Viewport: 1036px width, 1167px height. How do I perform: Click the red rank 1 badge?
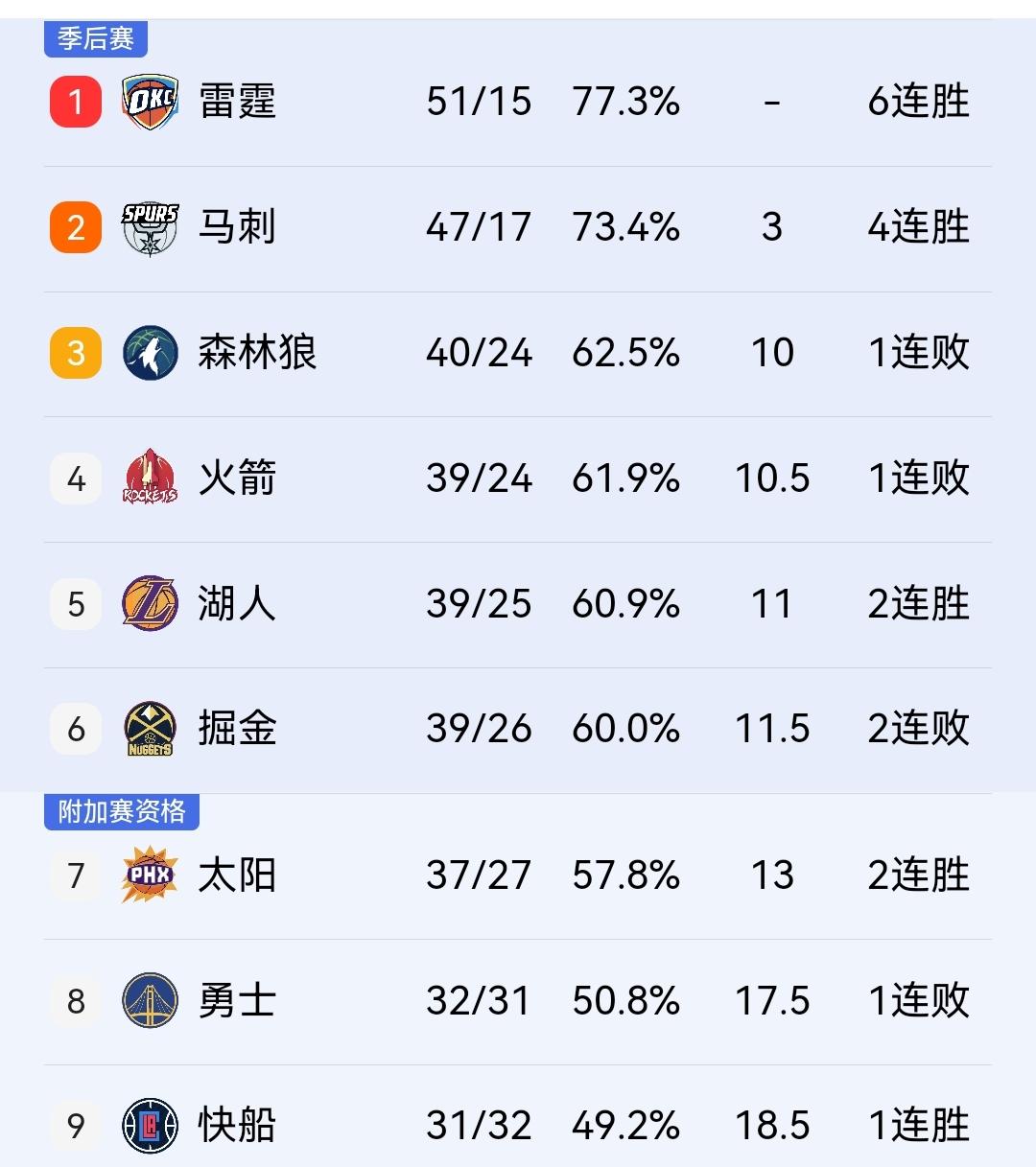(74, 101)
